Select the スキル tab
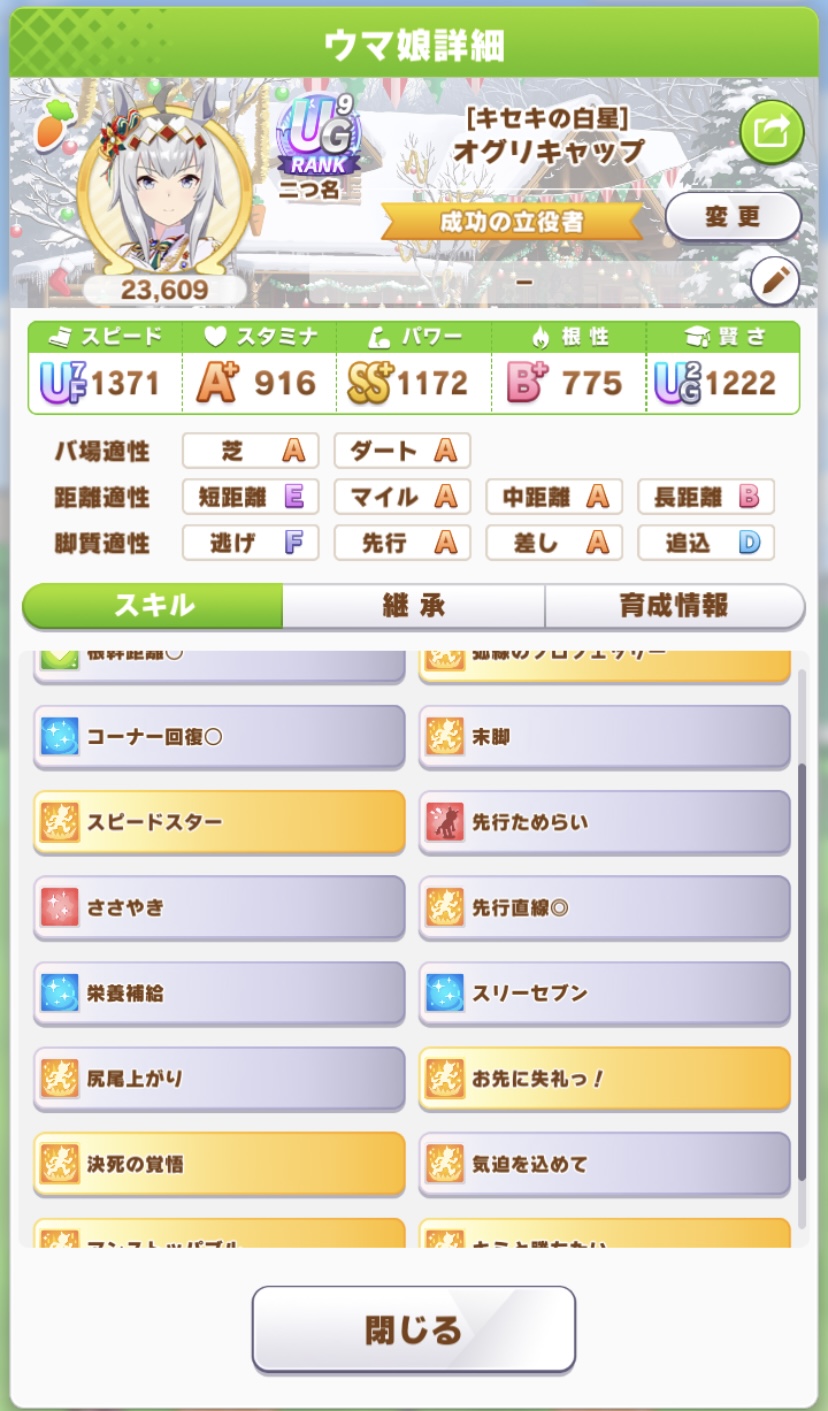The image size is (828, 1411). click(153, 605)
